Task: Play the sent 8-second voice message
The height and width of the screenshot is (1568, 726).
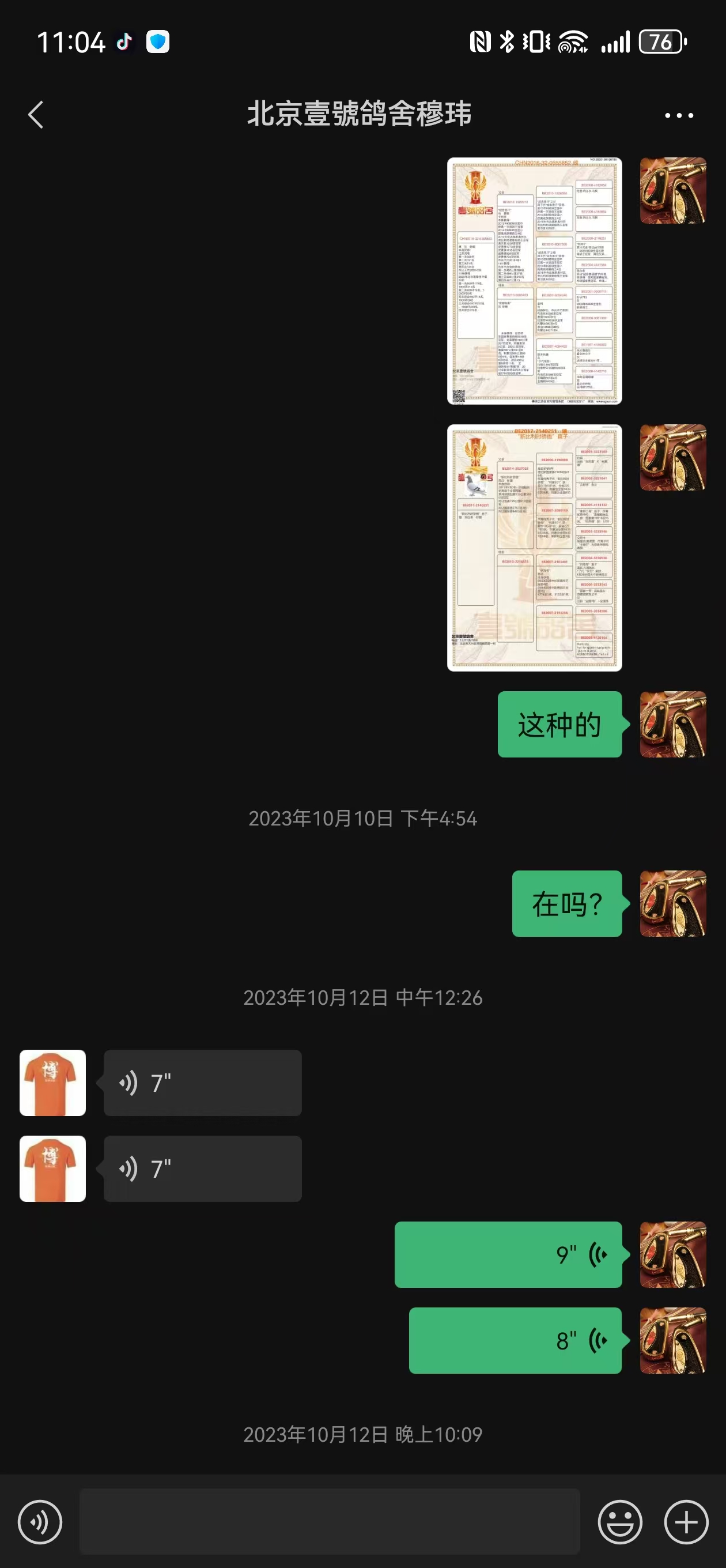Action: pyautogui.click(x=515, y=1340)
